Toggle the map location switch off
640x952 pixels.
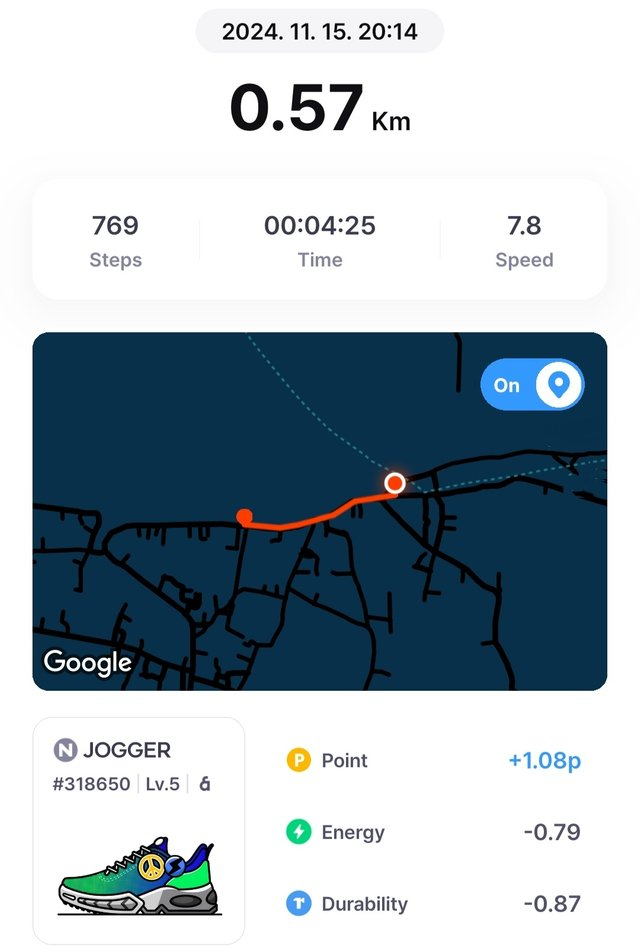[x=532, y=385]
